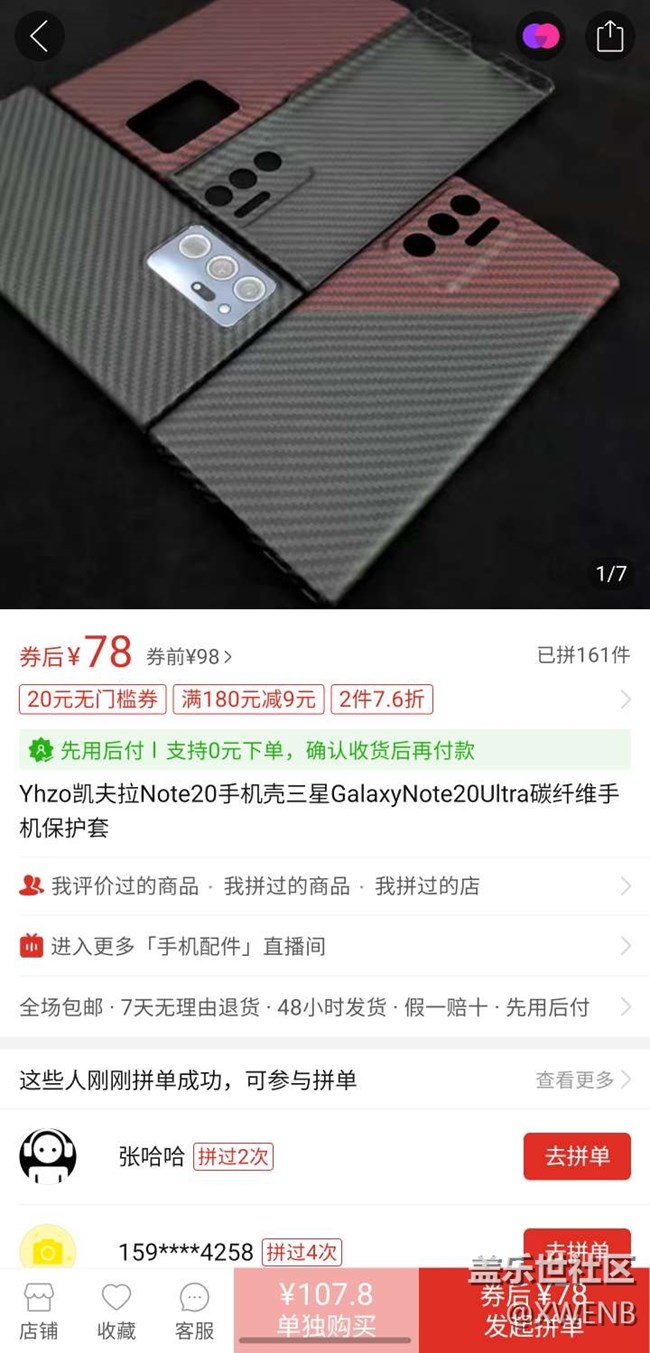The image size is (650, 1353).
Task: Claim the 20元无门槛券 coupon
Action: coord(93,699)
